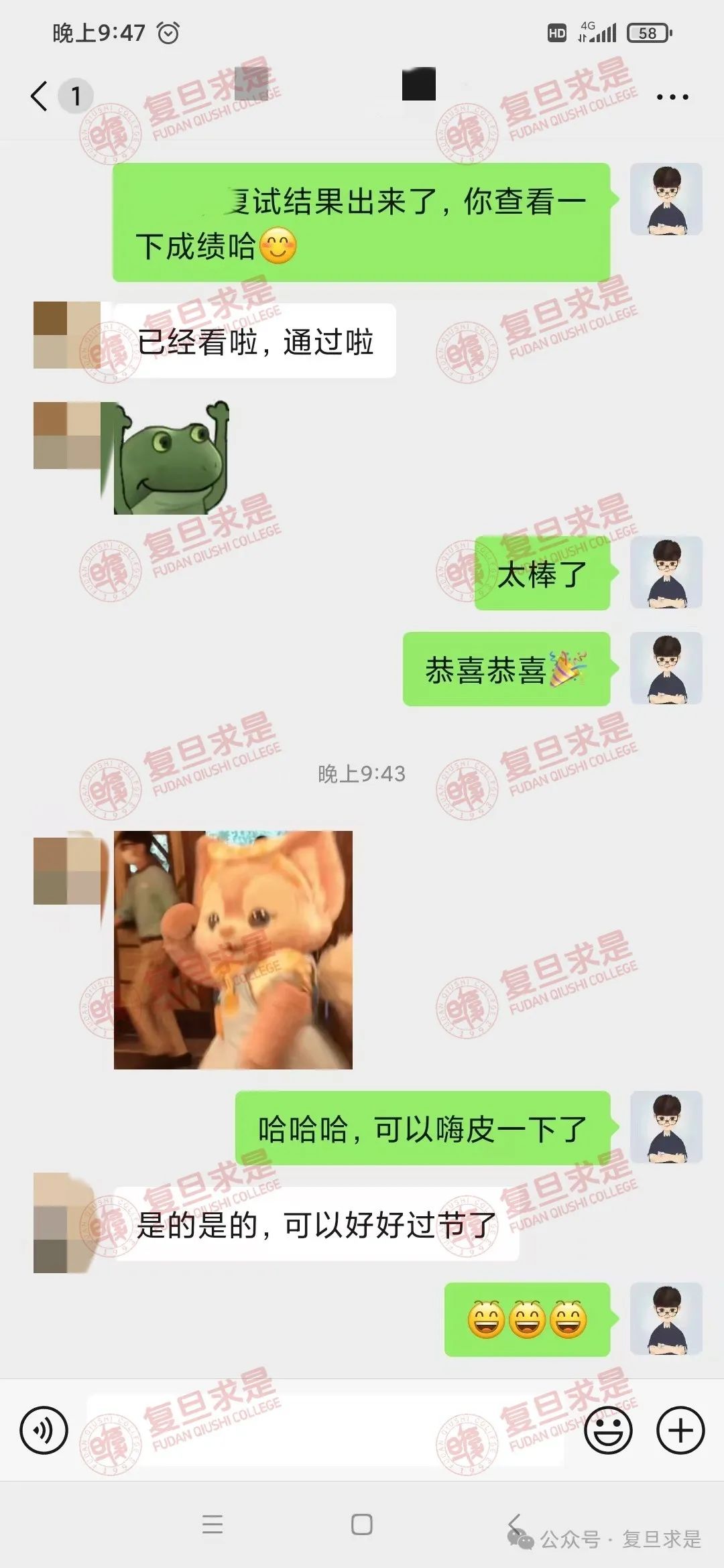View the dancing fox plush sticker

[x=233, y=950]
